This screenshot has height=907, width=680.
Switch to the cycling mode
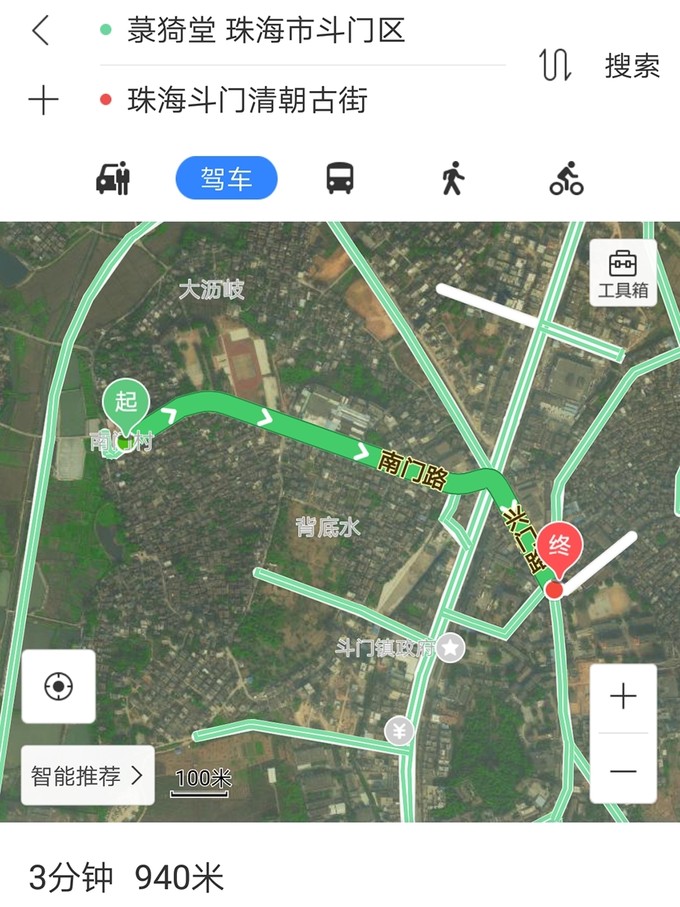(566, 179)
